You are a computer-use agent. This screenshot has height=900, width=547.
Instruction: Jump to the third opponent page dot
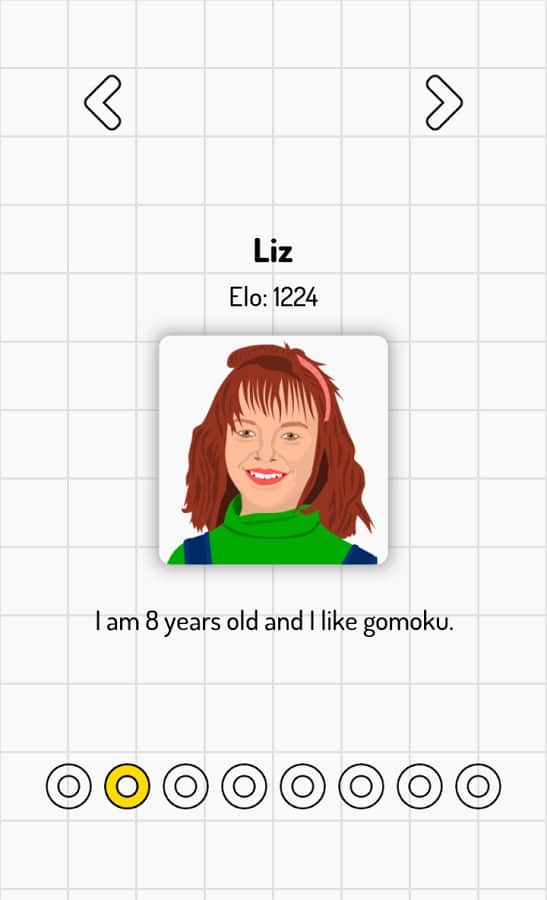pos(186,786)
